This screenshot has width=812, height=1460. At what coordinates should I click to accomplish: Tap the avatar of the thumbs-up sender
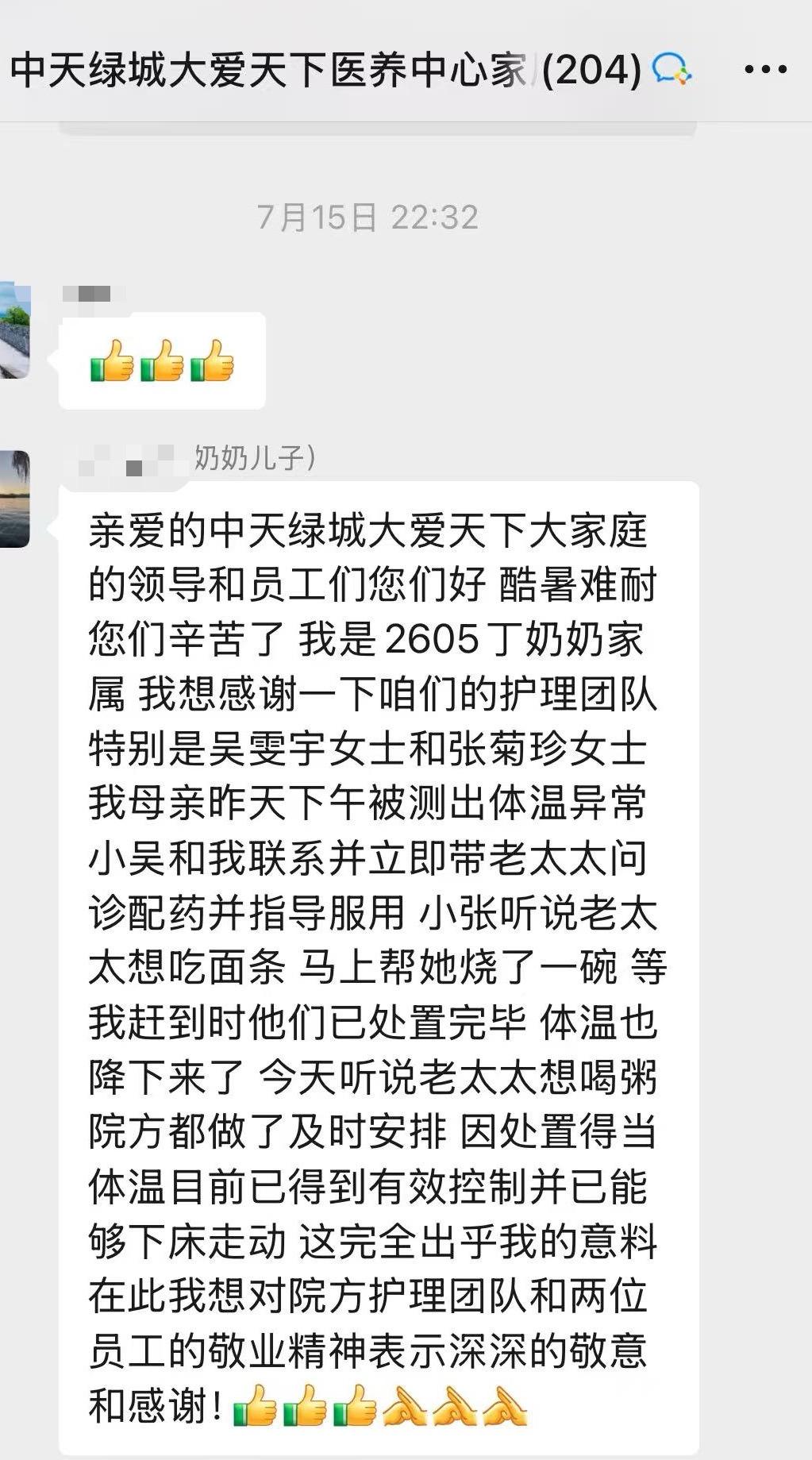(x=15, y=329)
